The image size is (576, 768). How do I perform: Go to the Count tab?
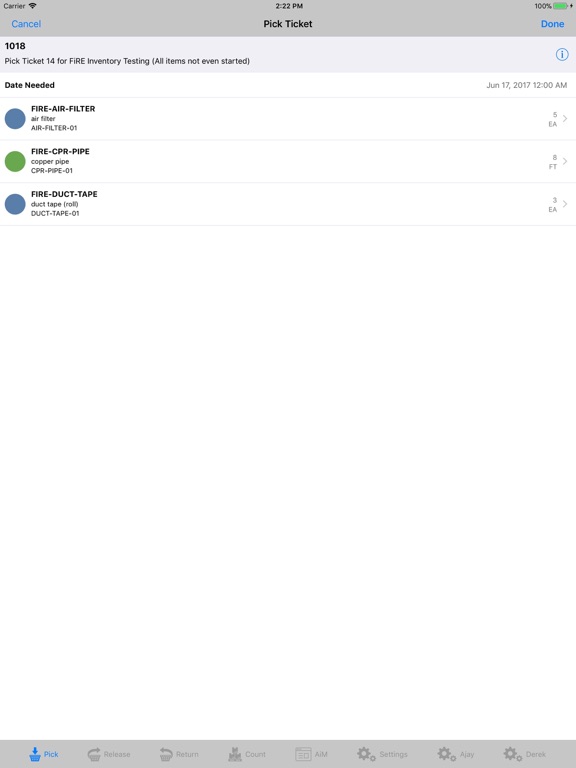tap(247, 754)
